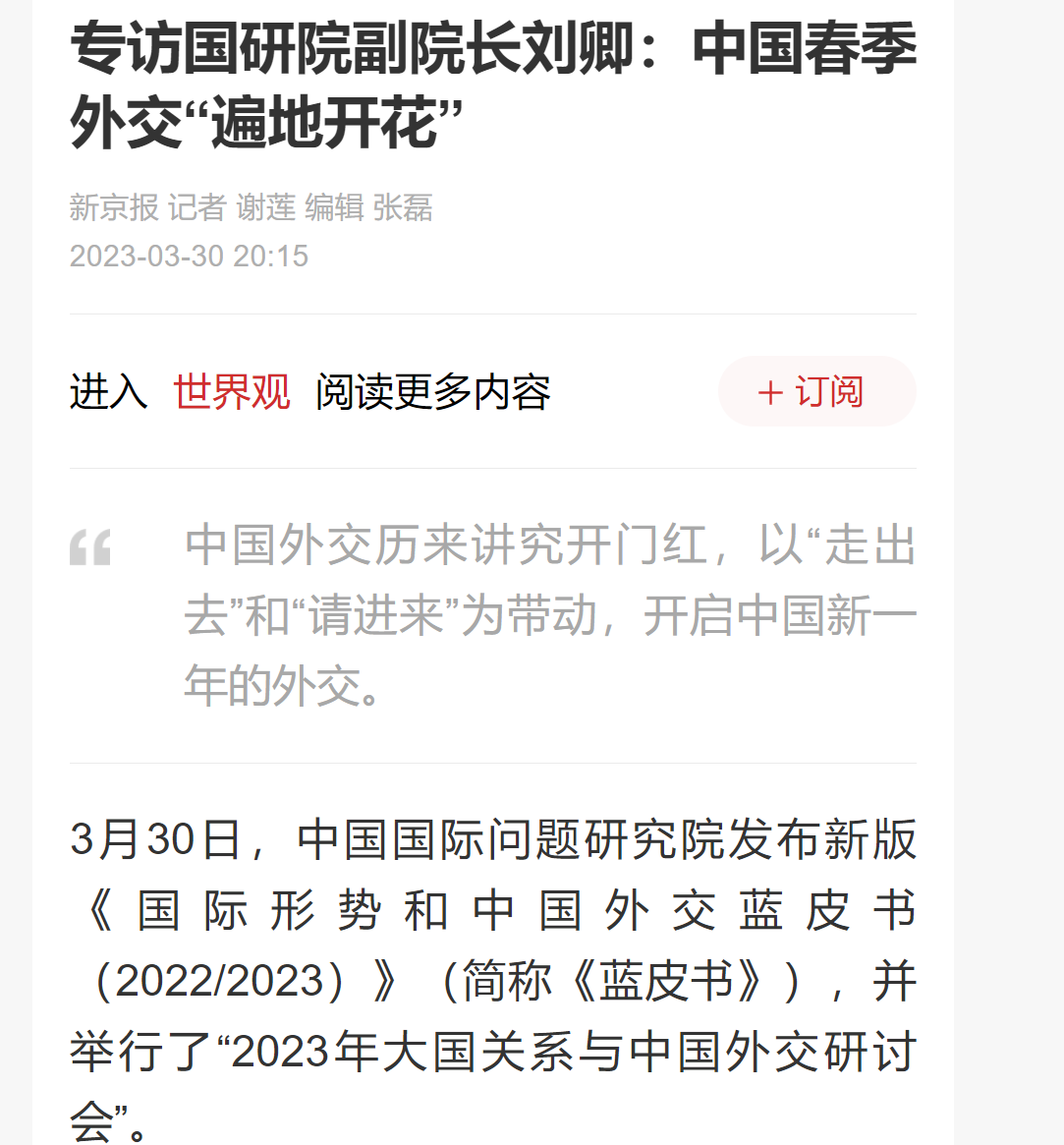Subscribe with the 订阅 button
Image resolution: width=1064 pixels, height=1145 pixels.
click(x=816, y=392)
